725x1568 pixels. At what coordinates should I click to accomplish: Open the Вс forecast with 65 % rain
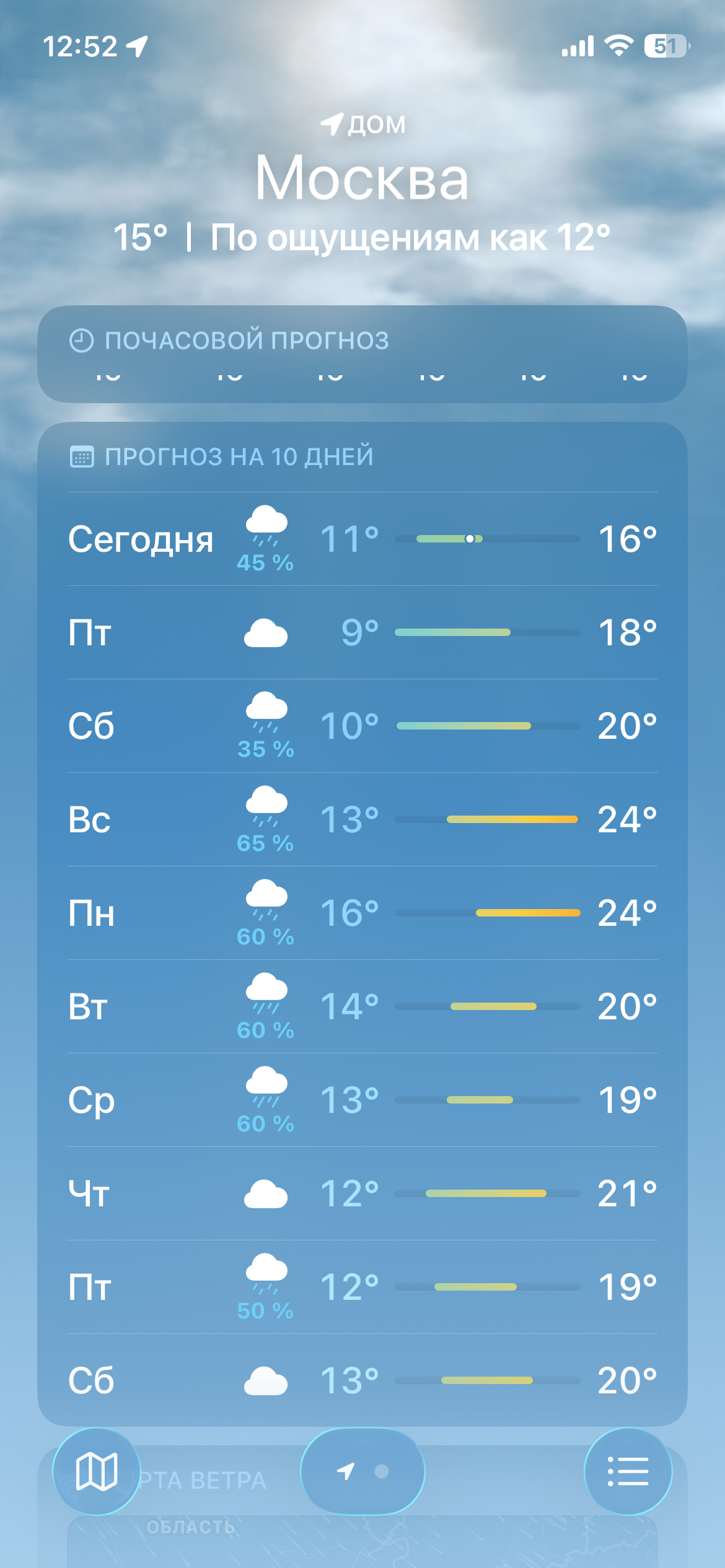(x=362, y=819)
